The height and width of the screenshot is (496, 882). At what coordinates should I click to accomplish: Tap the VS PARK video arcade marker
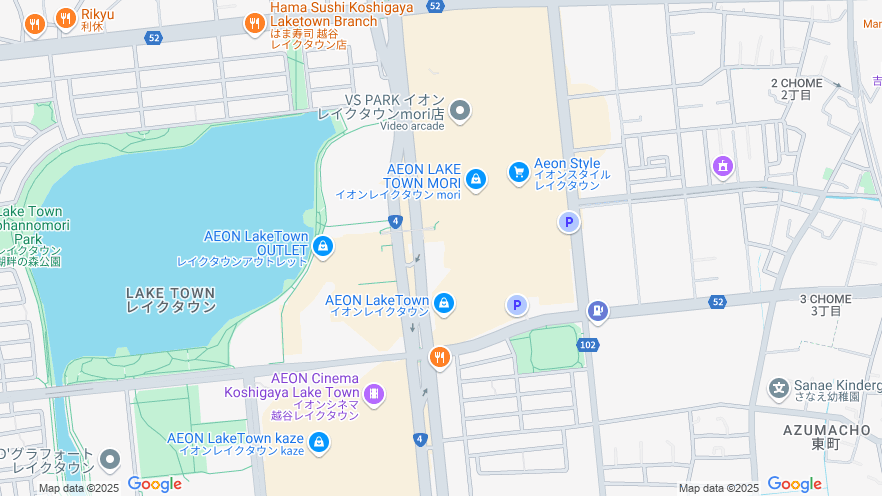(x=460, y=110)
